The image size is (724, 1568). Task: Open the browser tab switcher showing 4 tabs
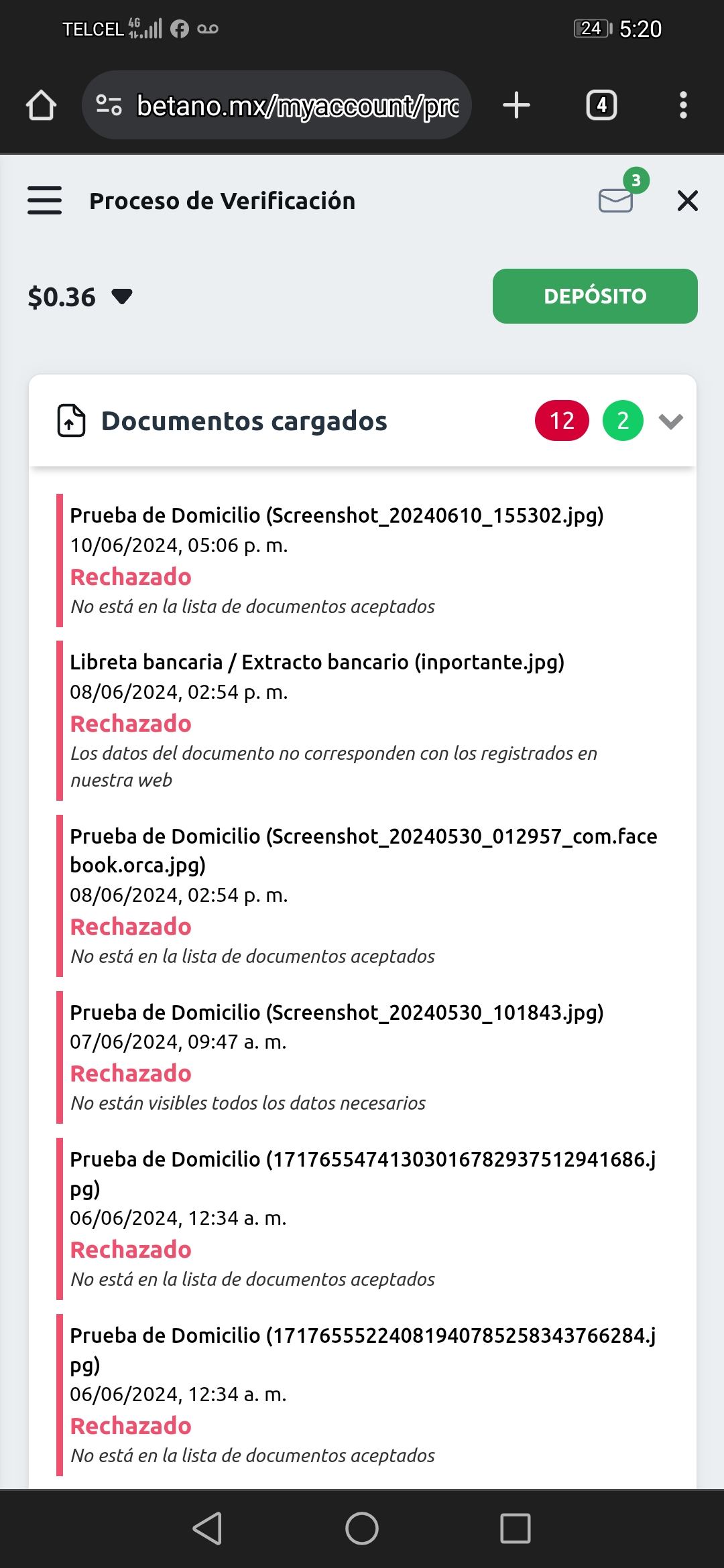pos(601,104)
